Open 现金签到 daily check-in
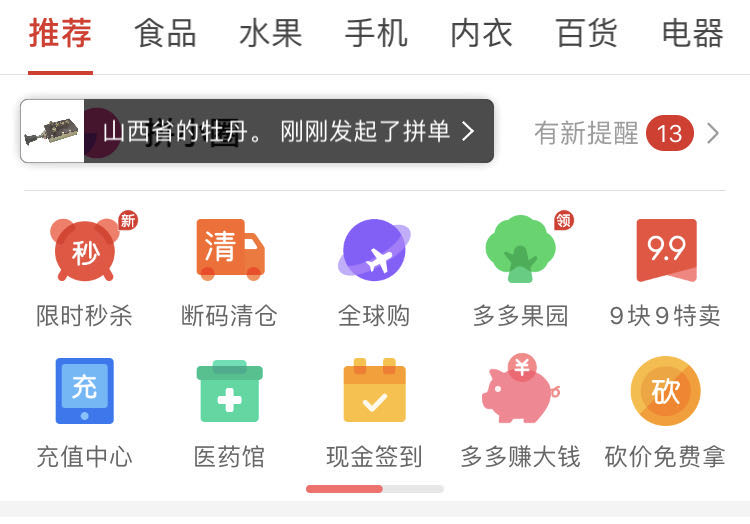The width and height of the screenshot is (750, 524). [x=374, y=413]
